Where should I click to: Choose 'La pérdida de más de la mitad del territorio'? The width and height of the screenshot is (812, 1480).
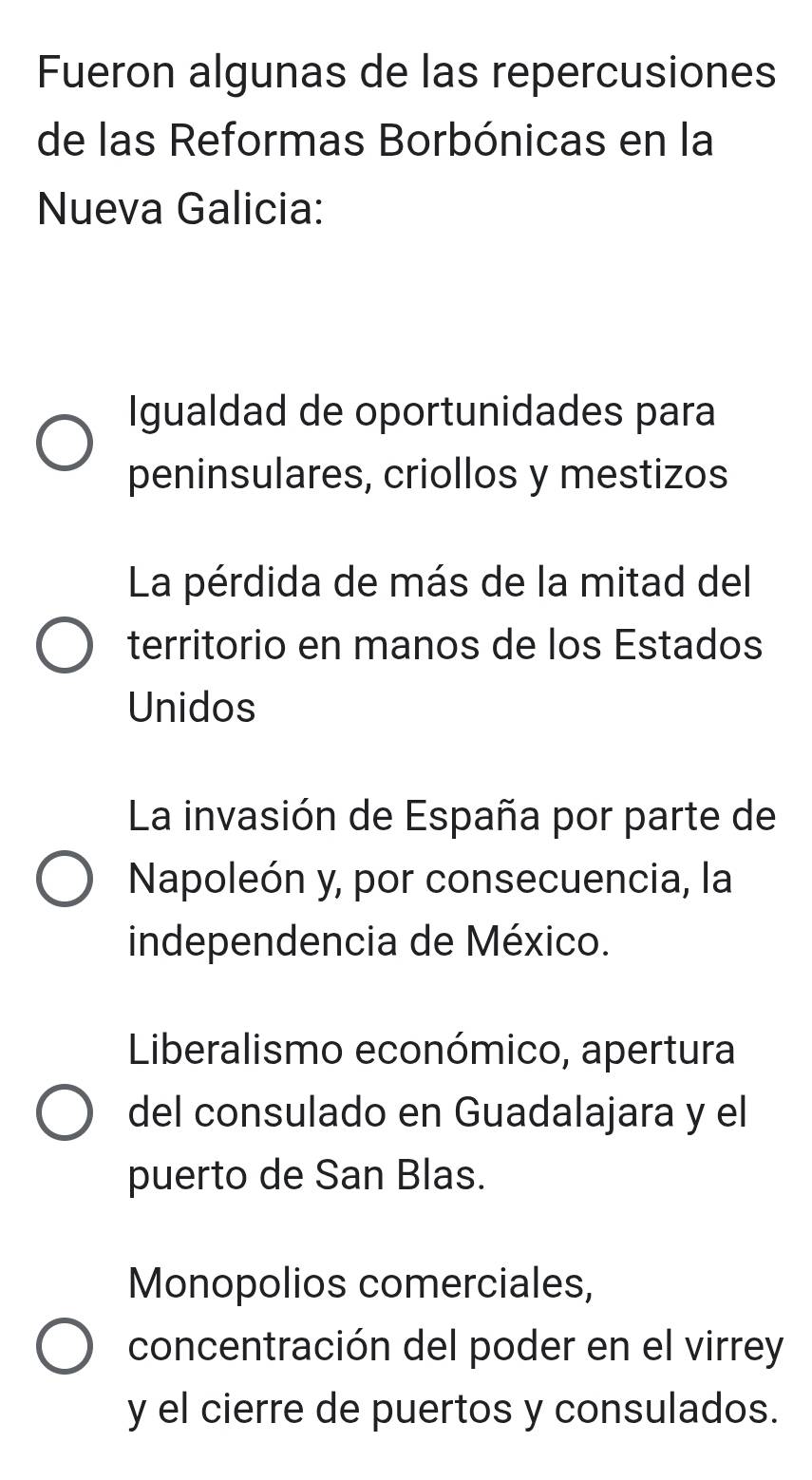point(66,646)
